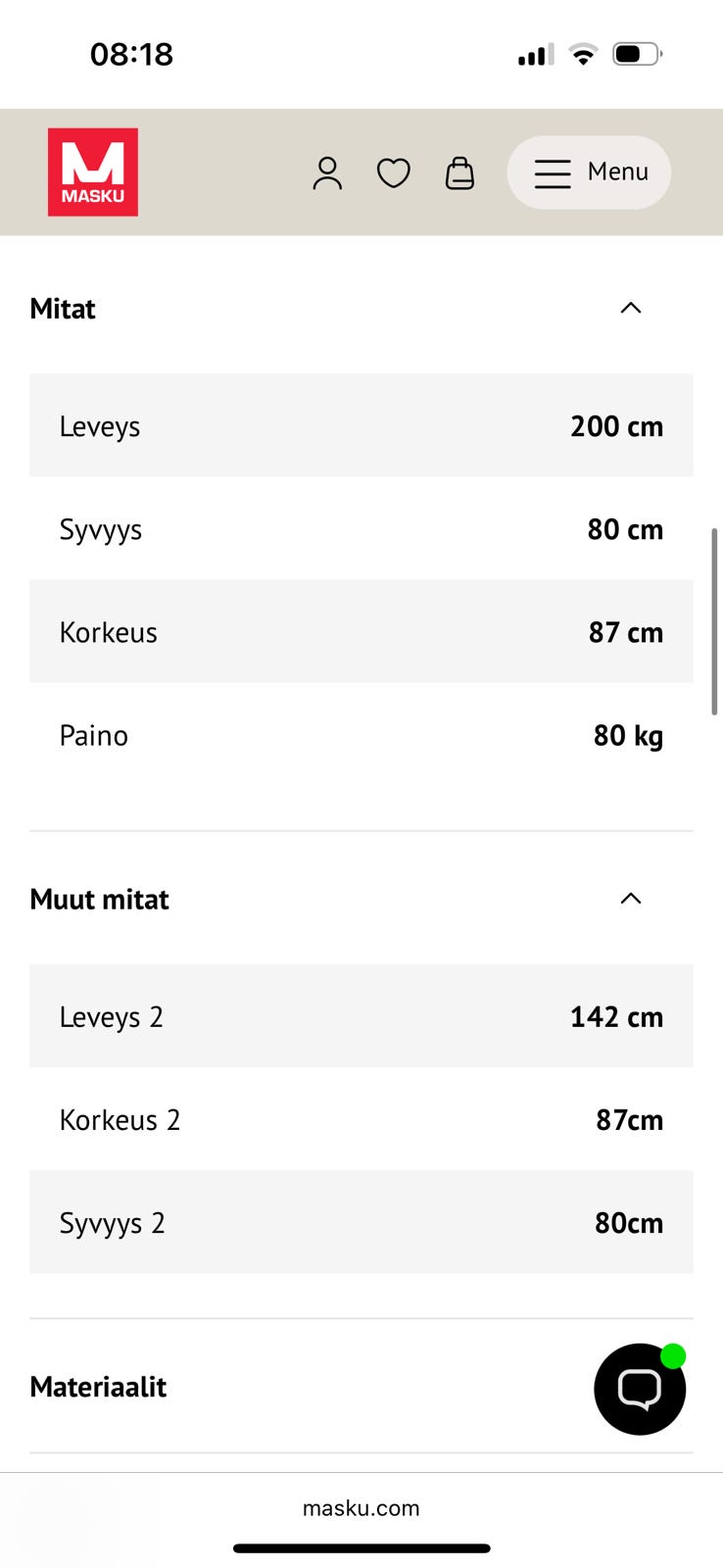Image resolution: width=723 pixels, height=1568 pixels.
Task: Collapse the Mitat section
Action: coord(631,308)
